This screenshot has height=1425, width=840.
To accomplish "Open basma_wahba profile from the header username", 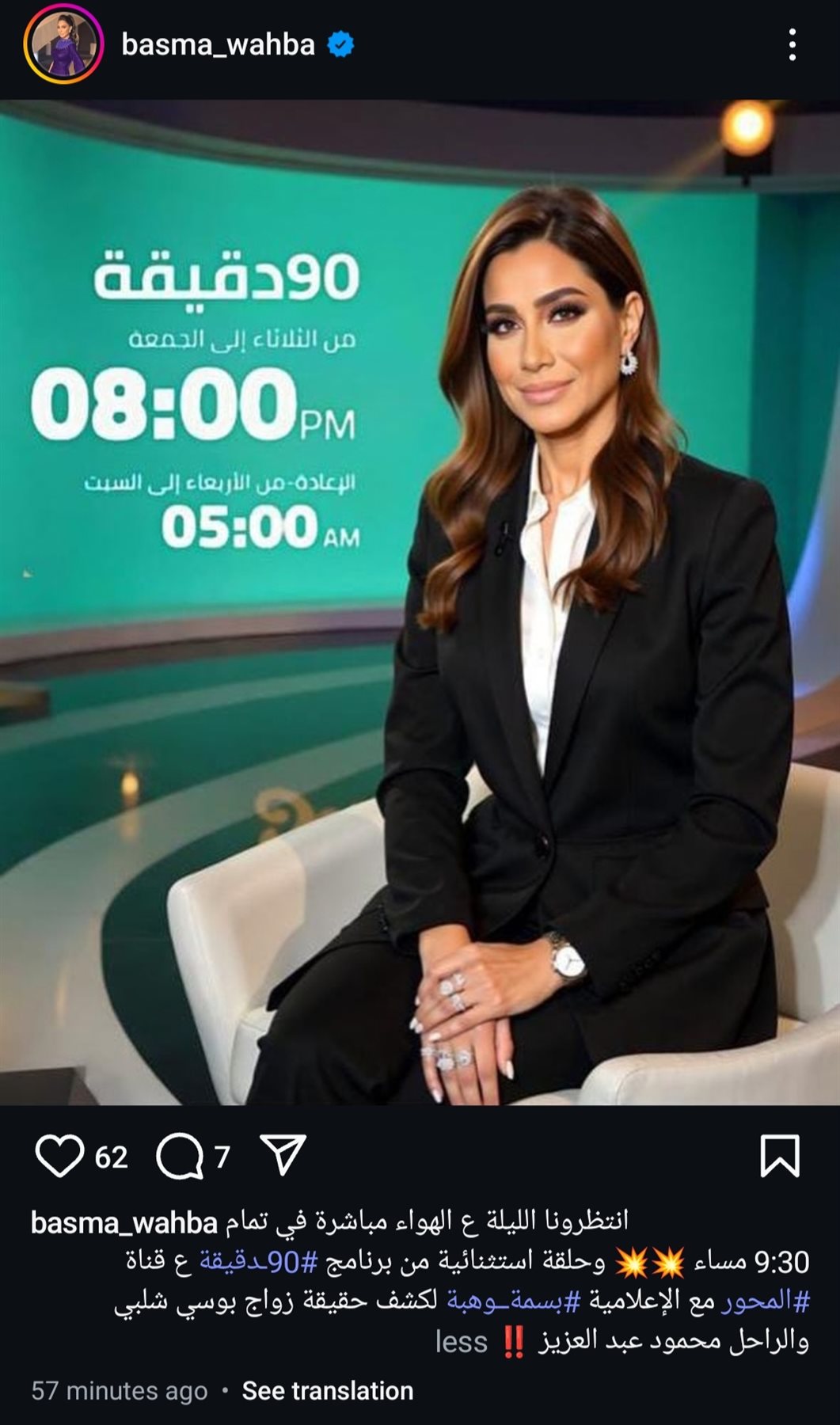I will [x=218, y=45].
